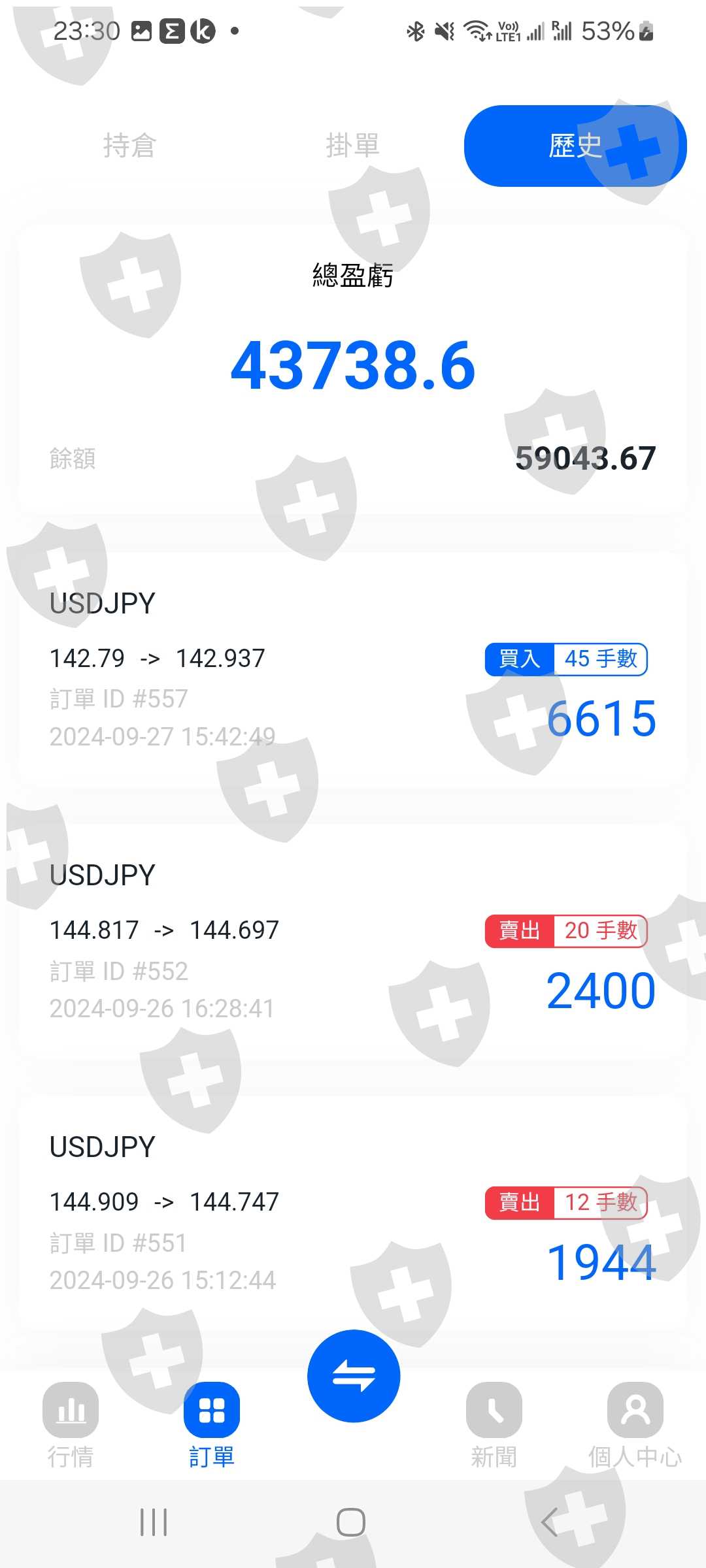Open the 訂單 orders tab
706x1568 pixels.
[x=211, y=1424]
